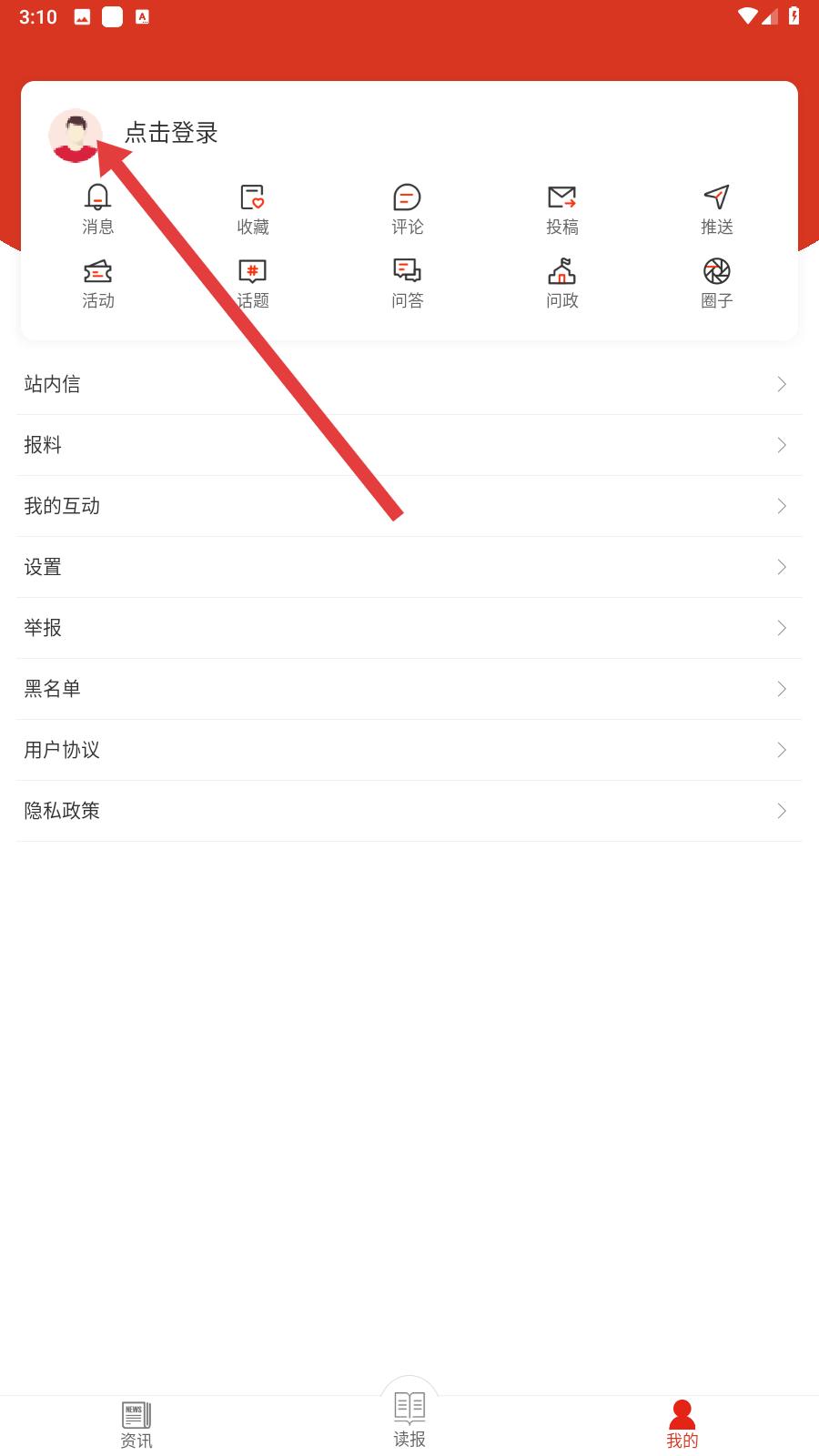The width and height of the screenshot is (819, 1456).
Task: Open 站内信 row
Action: pos(409,384)
